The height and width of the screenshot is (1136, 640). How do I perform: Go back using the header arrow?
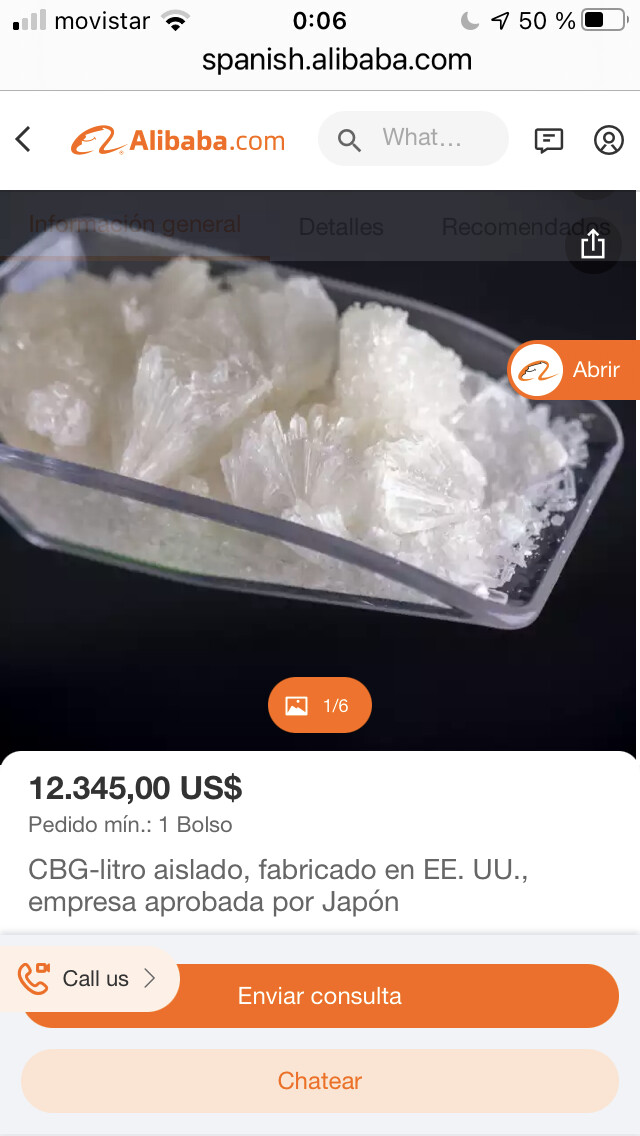24,139
